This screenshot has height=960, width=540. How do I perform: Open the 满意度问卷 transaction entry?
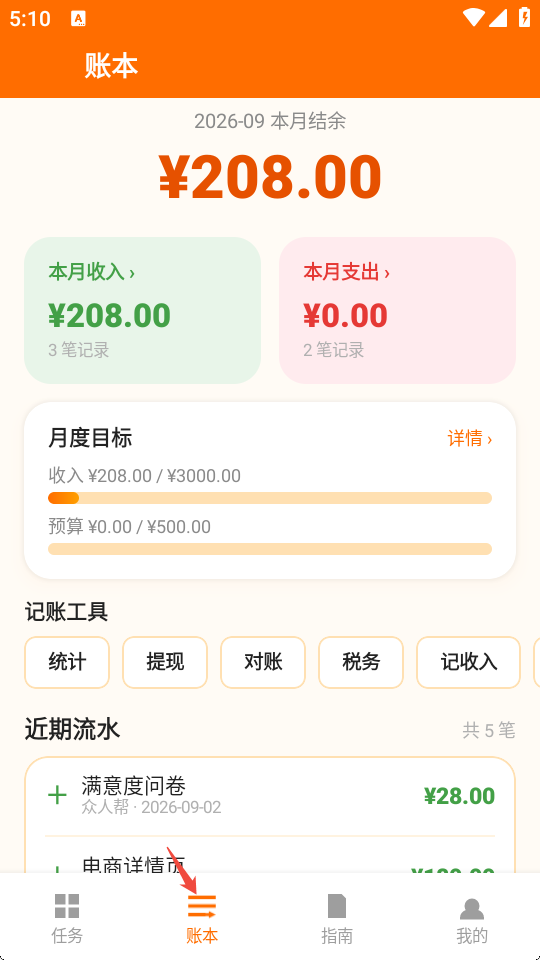(270, 796)
